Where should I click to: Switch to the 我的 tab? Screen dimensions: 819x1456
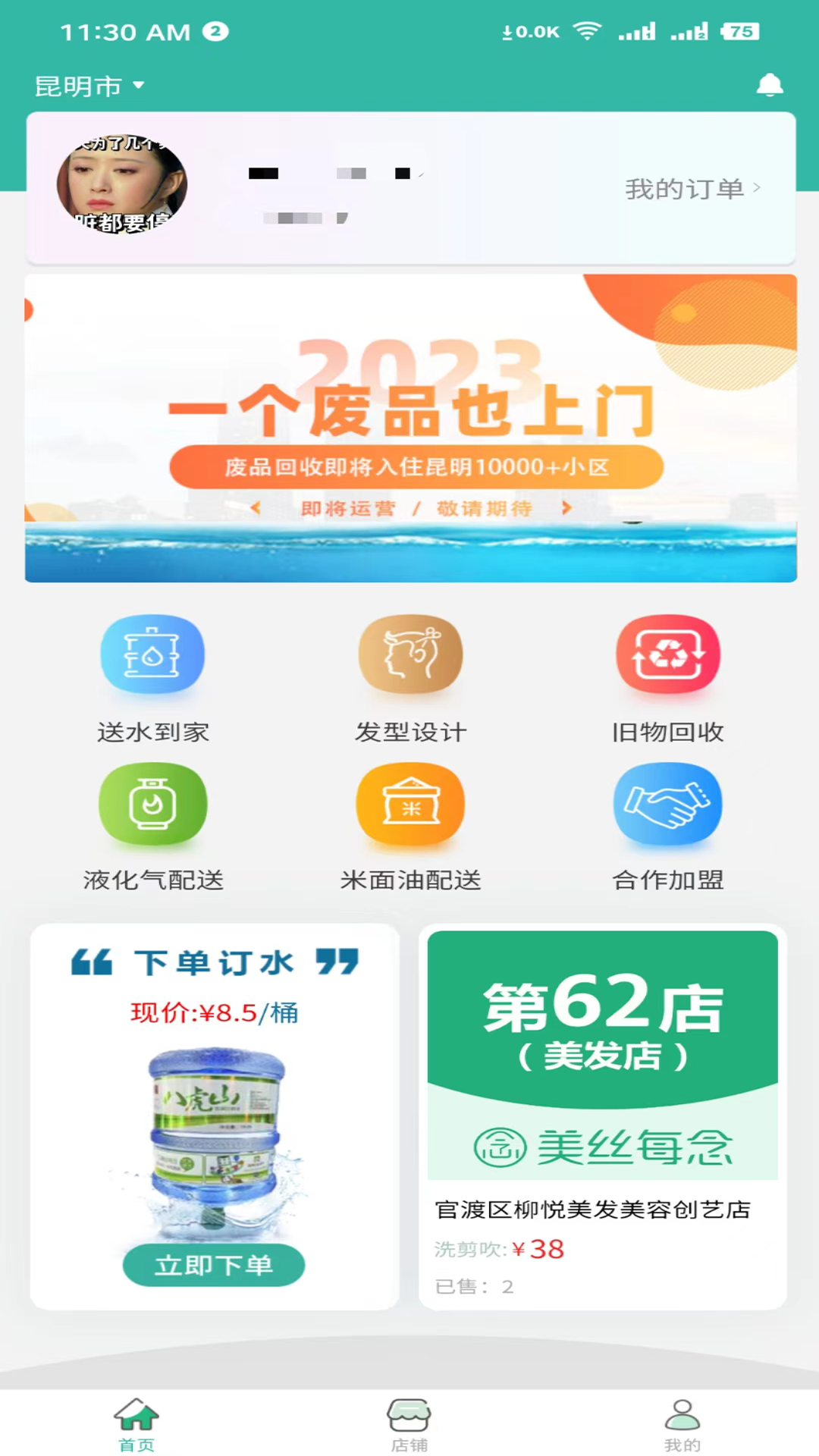pyautogui.click(x=682, y=1424)
